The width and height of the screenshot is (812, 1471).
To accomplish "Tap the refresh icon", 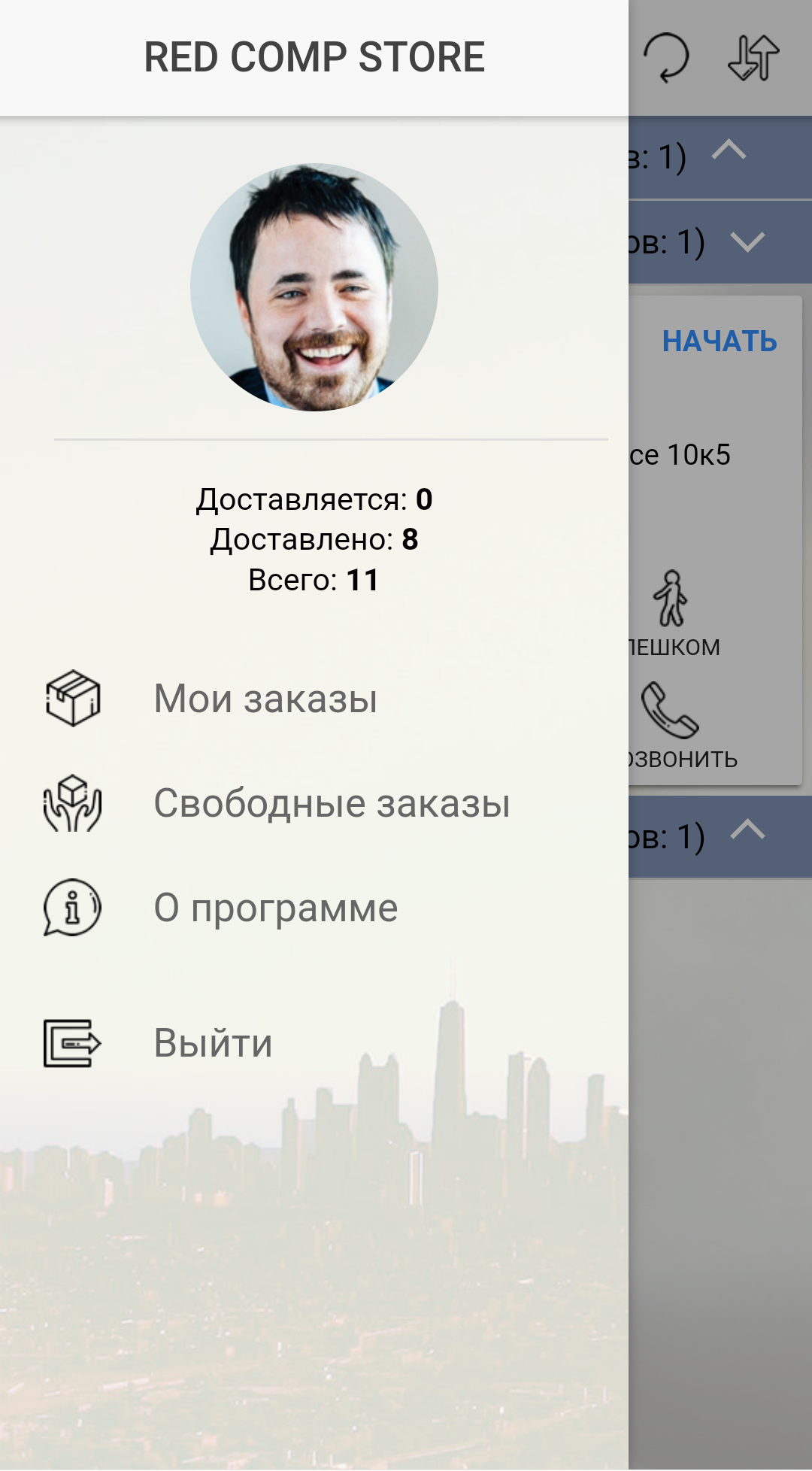I will point(666,57).
